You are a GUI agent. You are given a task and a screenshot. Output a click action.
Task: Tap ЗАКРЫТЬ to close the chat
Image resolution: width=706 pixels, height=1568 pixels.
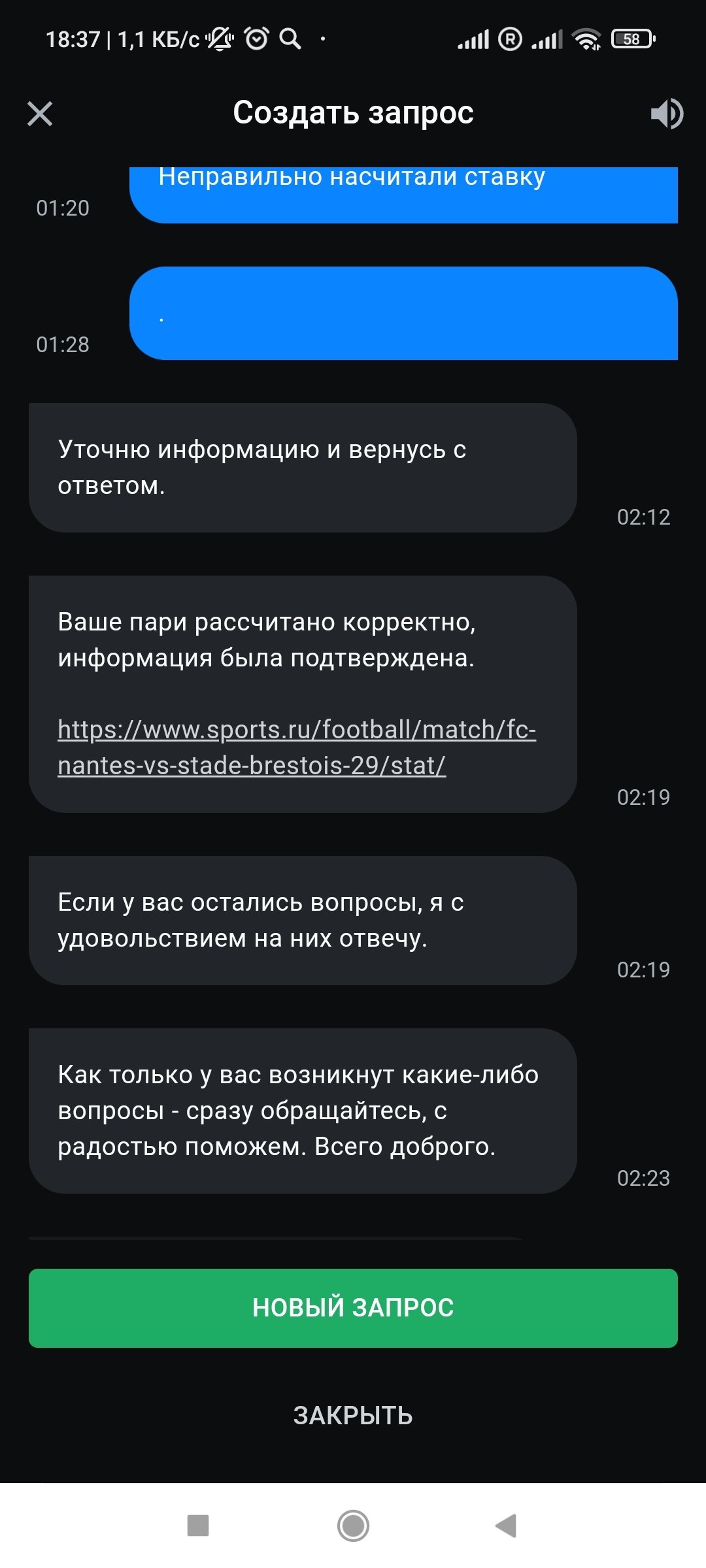click(353, 1415)
